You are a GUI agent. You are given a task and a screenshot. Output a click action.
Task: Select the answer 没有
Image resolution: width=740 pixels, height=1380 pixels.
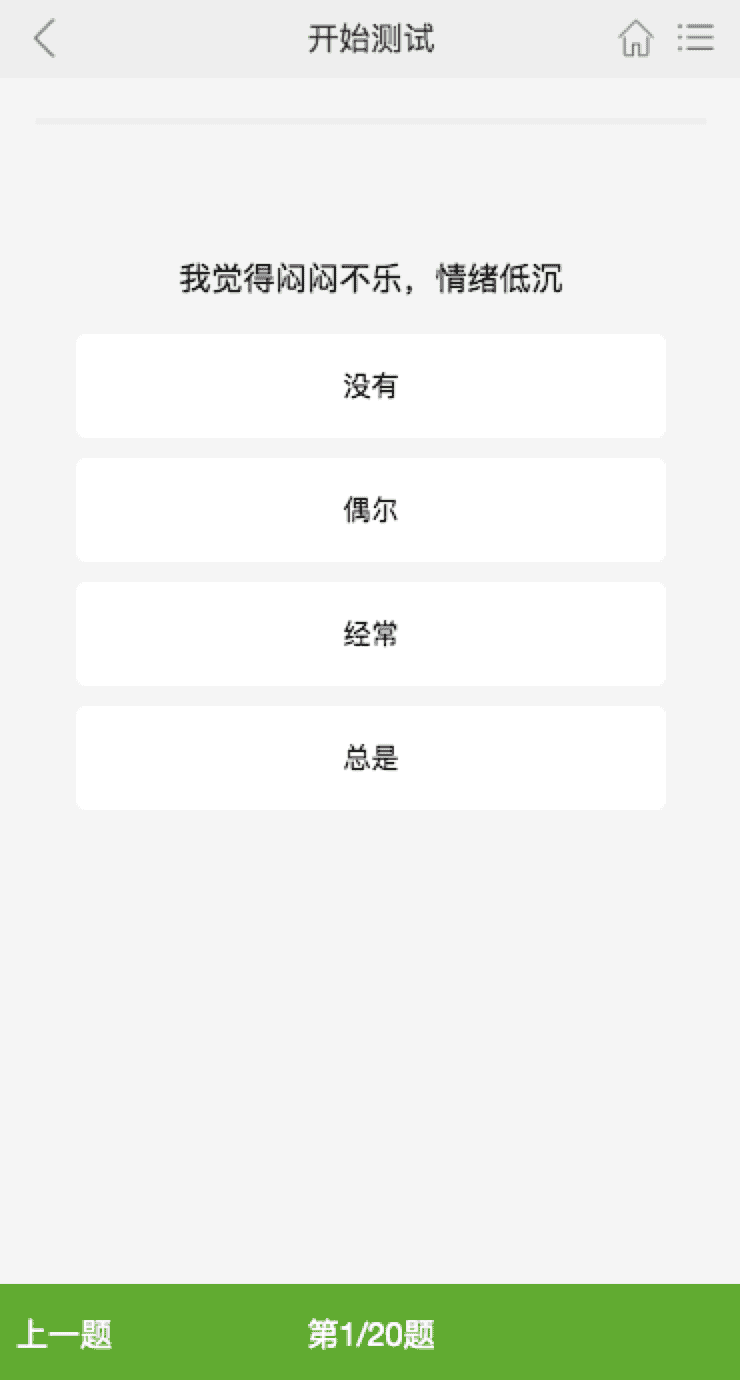coord(370,386)
